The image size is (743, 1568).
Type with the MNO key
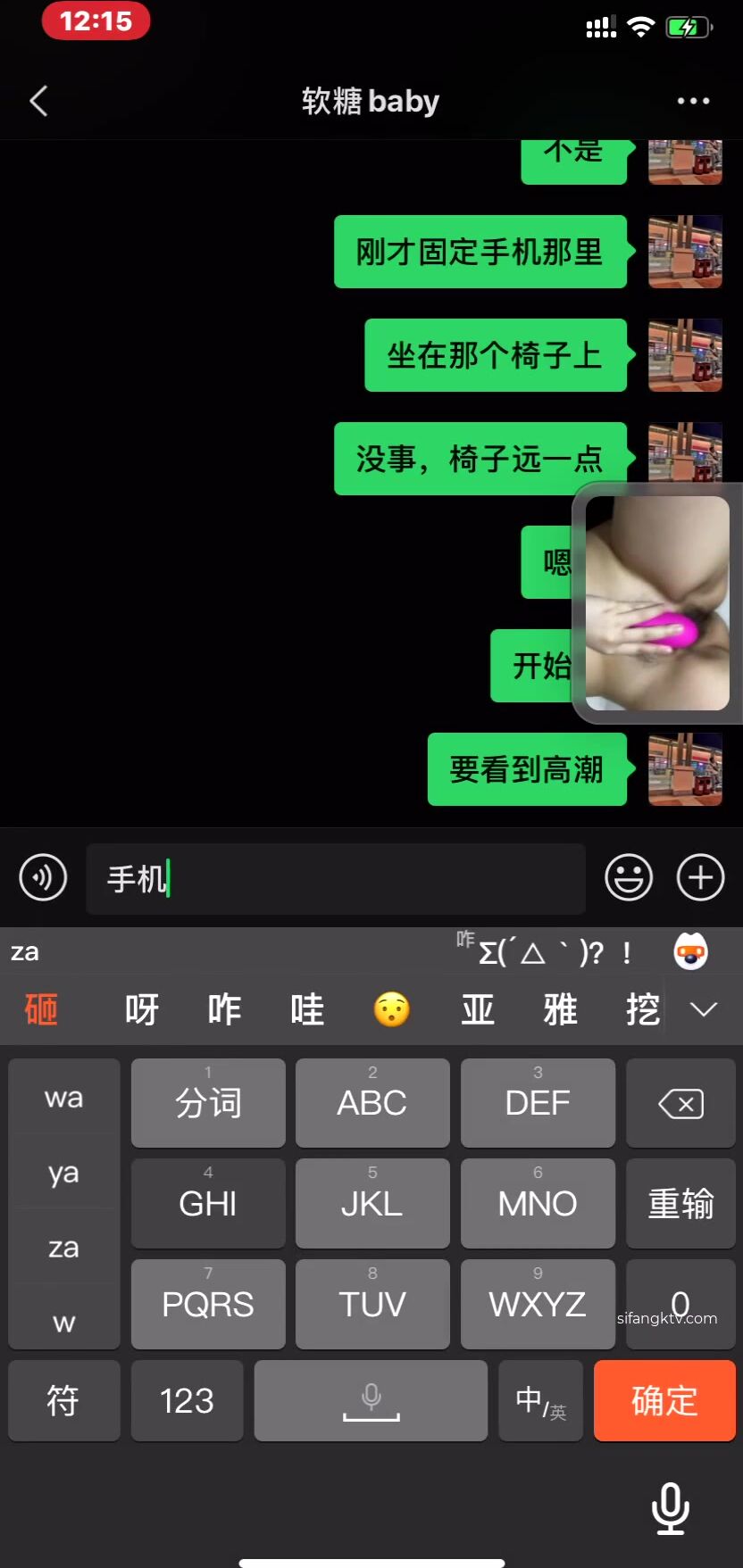538,1203
